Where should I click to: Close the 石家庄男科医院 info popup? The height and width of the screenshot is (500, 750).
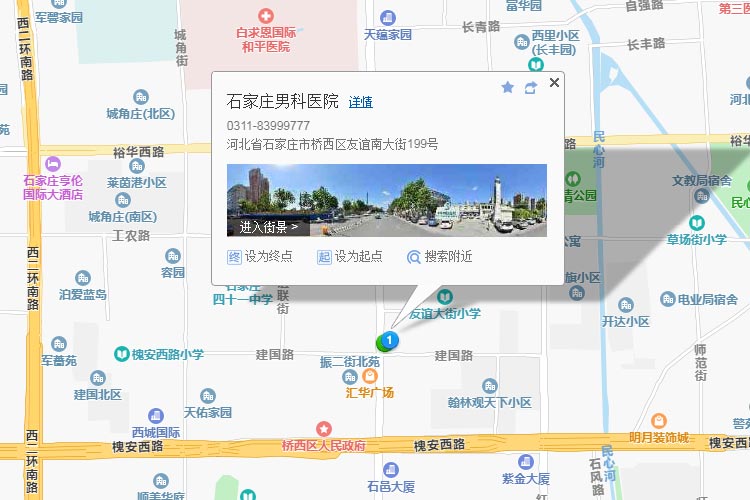pos(554,82)
